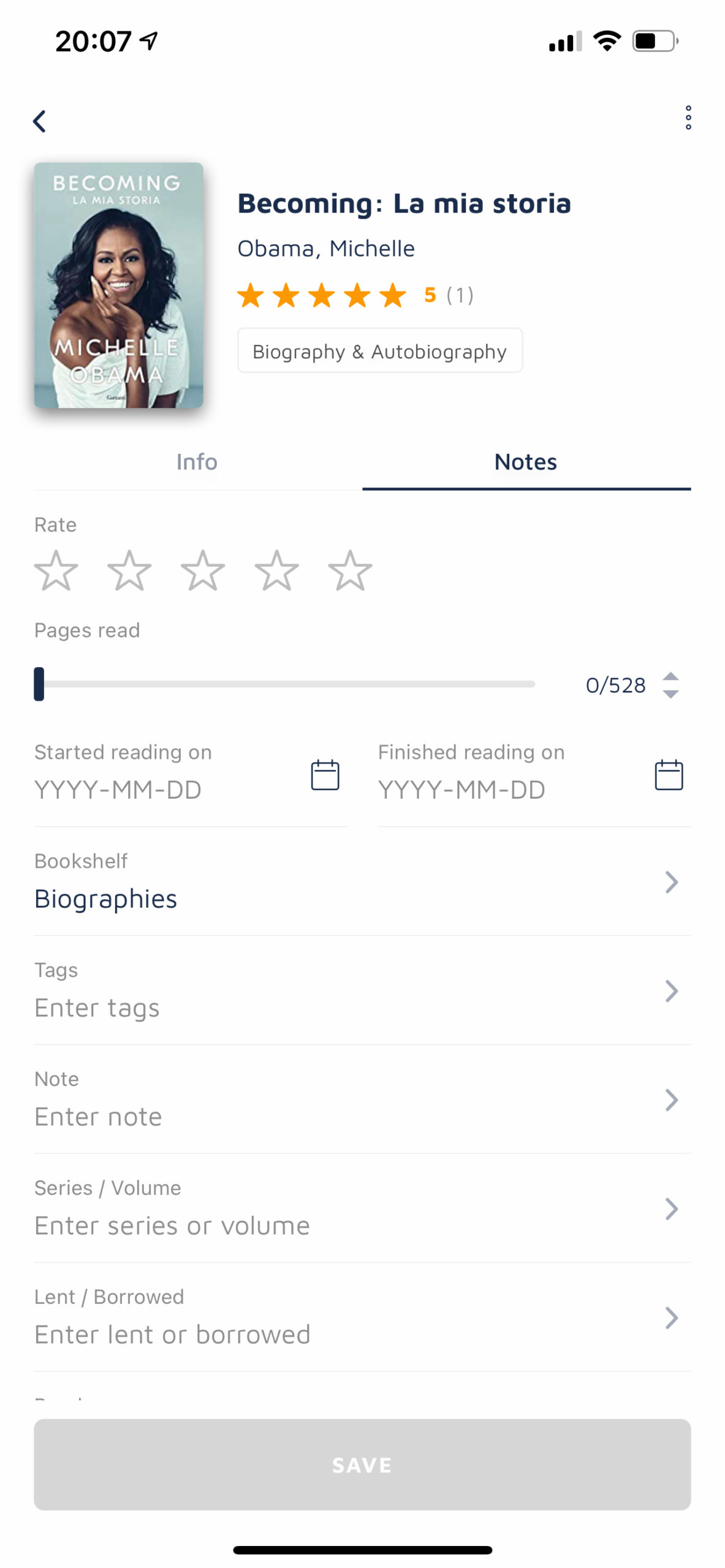
Task: Rate the book five stars in Rate
Action: (350, 570)
